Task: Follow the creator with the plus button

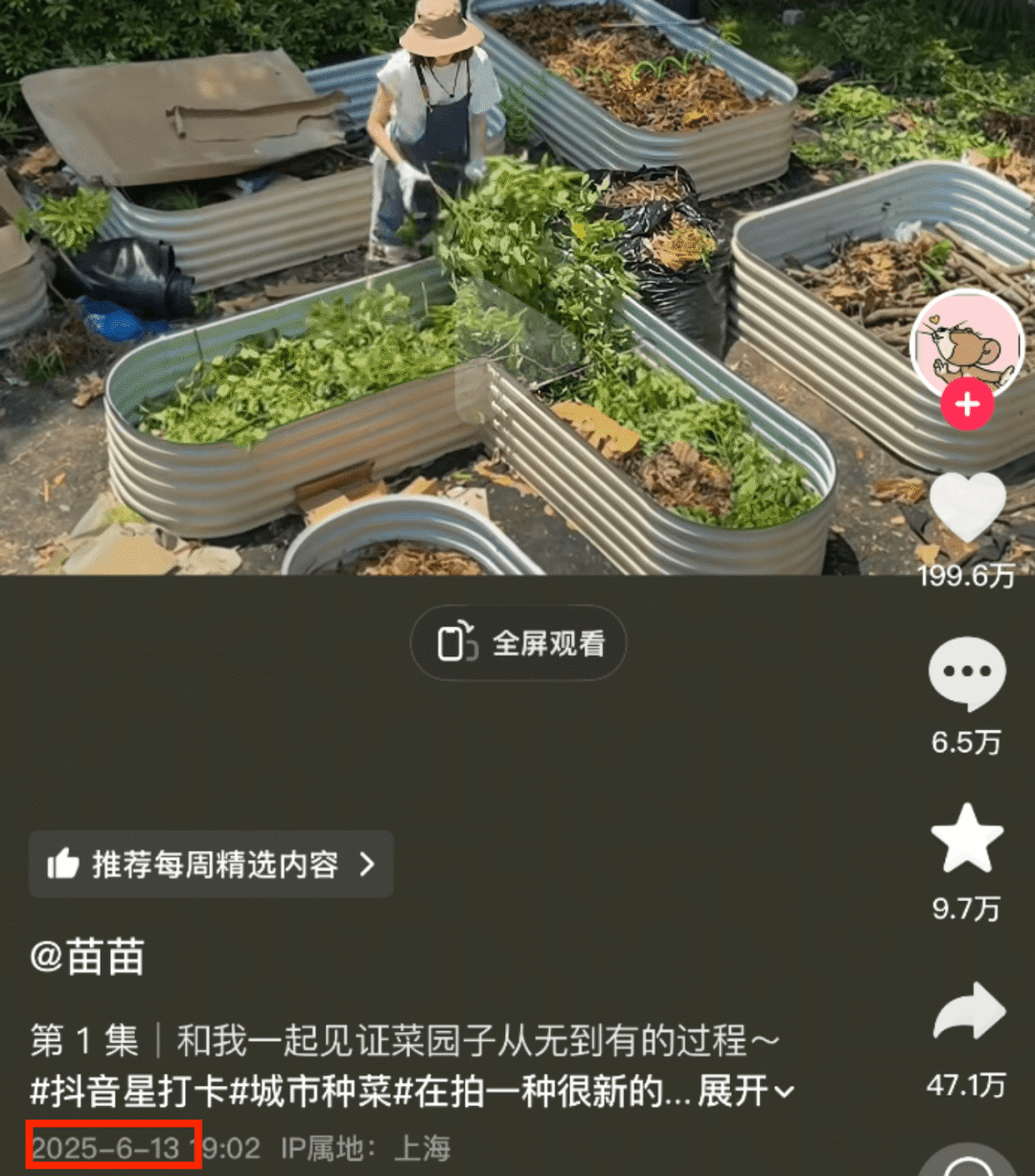Action: (967, 405)
